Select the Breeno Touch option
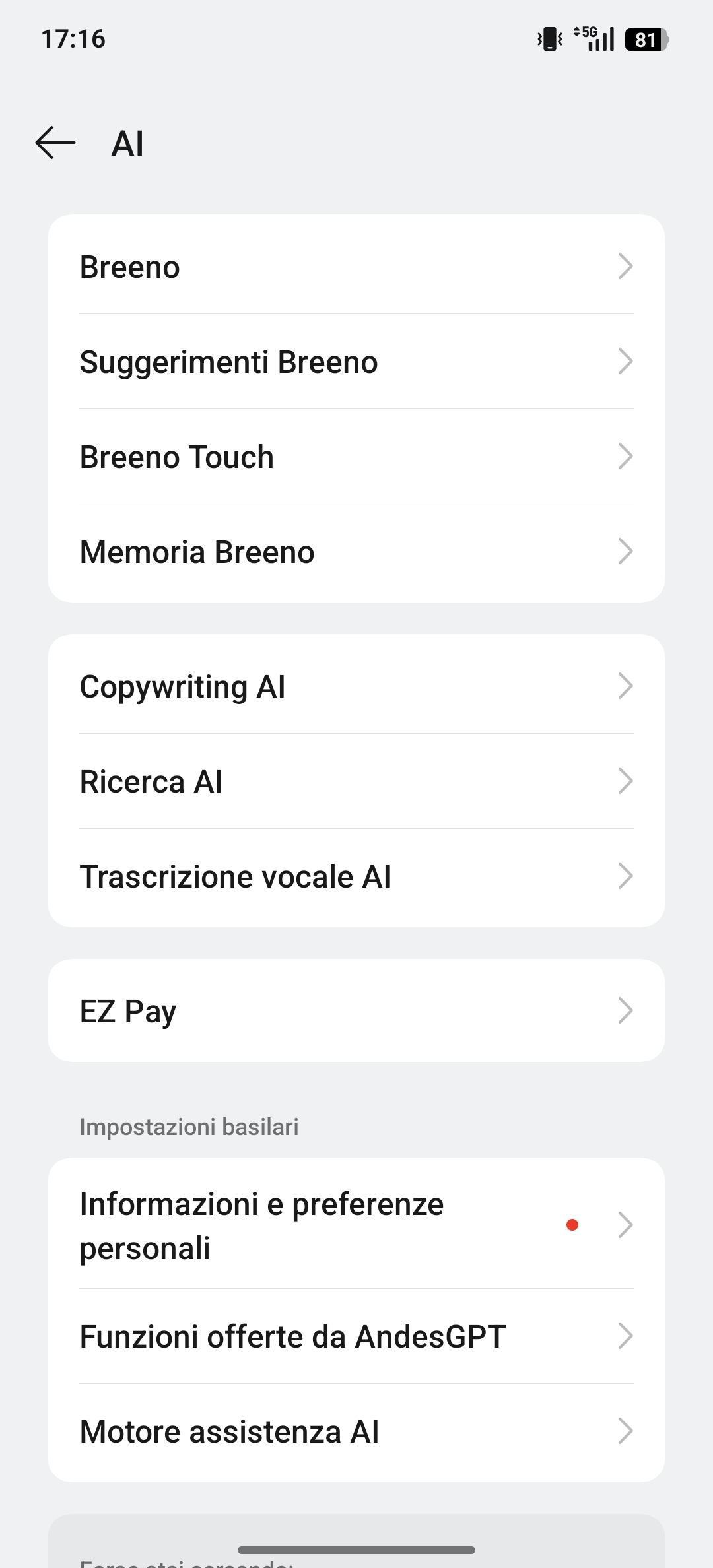 (356, 457)
